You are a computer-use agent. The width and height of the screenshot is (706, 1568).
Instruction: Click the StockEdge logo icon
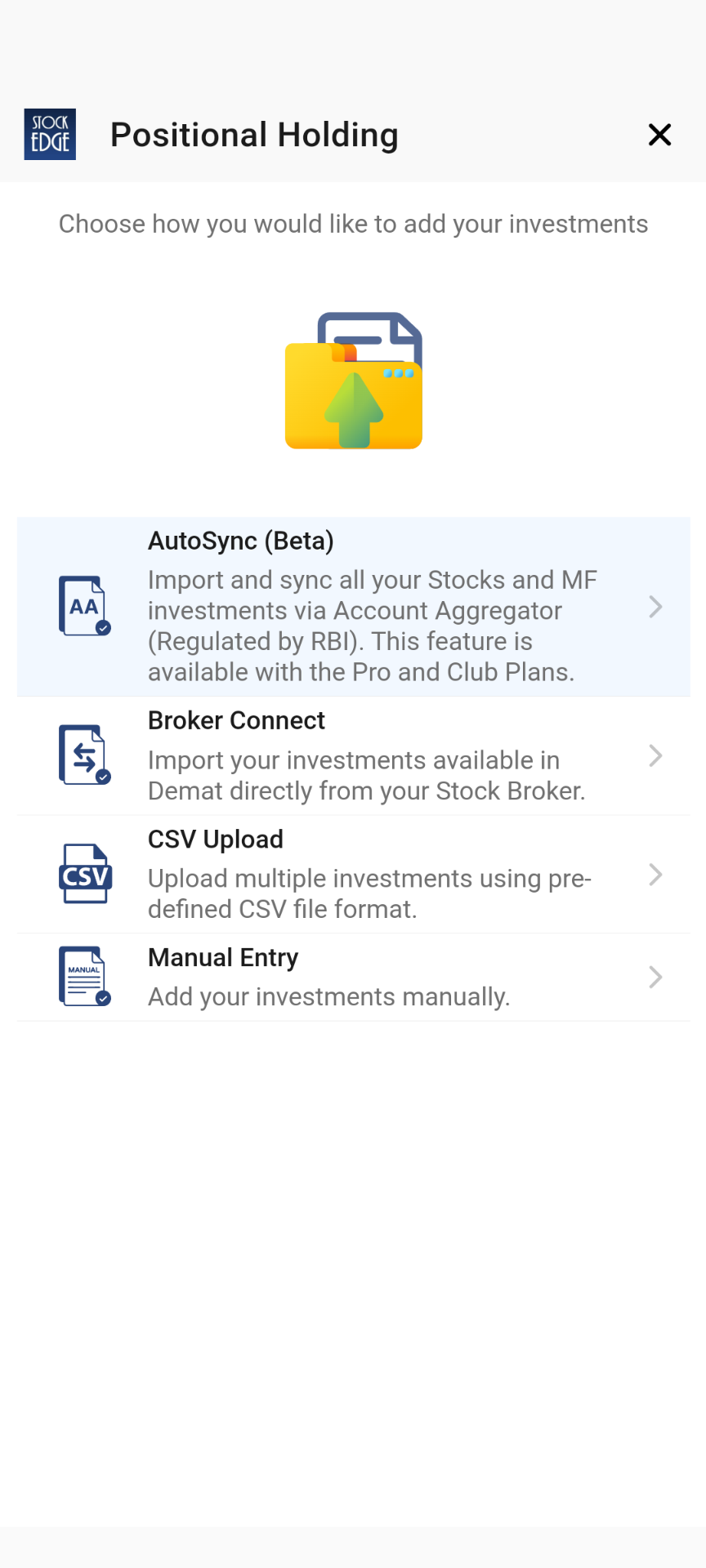(x=50, y=134)
